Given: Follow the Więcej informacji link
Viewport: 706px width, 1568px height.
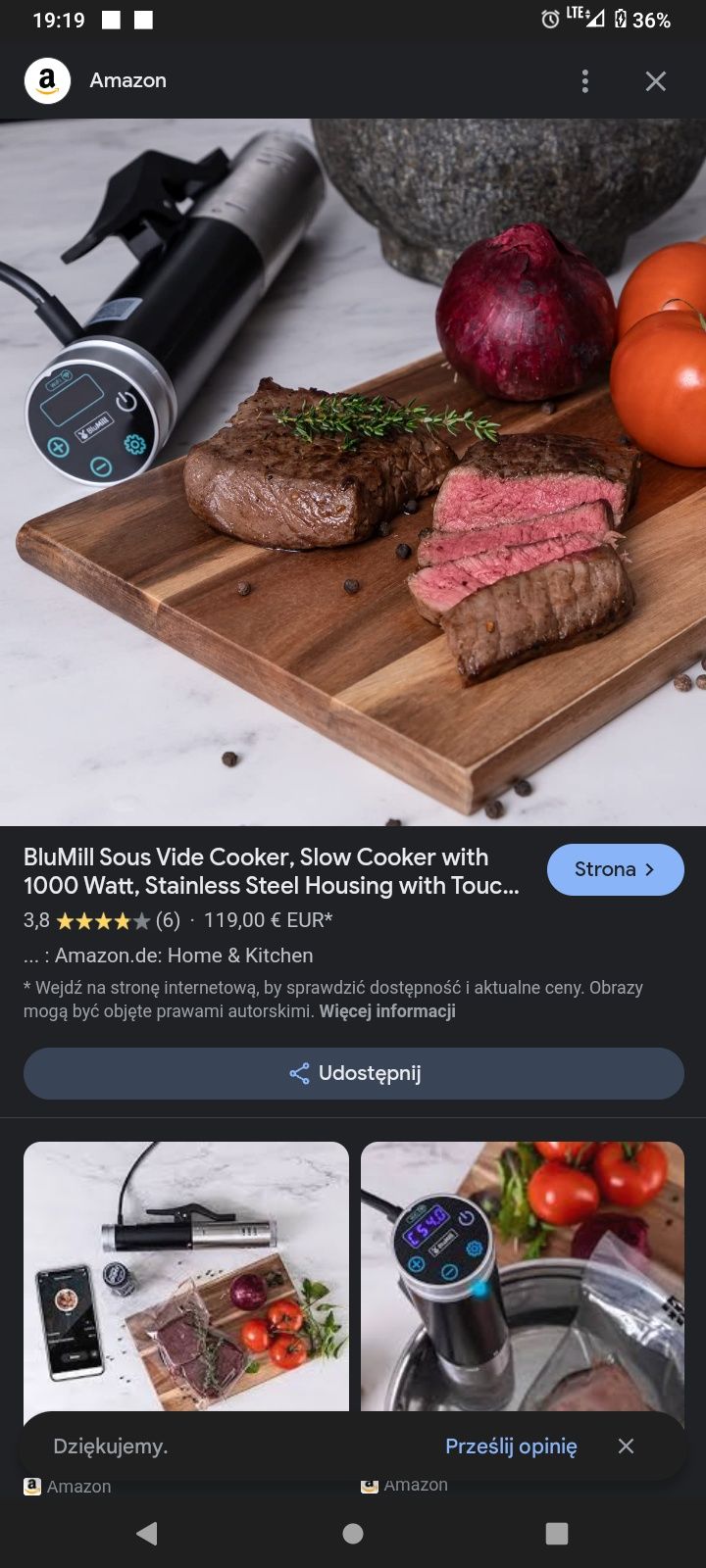Looking at the screenshot, I should (x=387, y=1011).
